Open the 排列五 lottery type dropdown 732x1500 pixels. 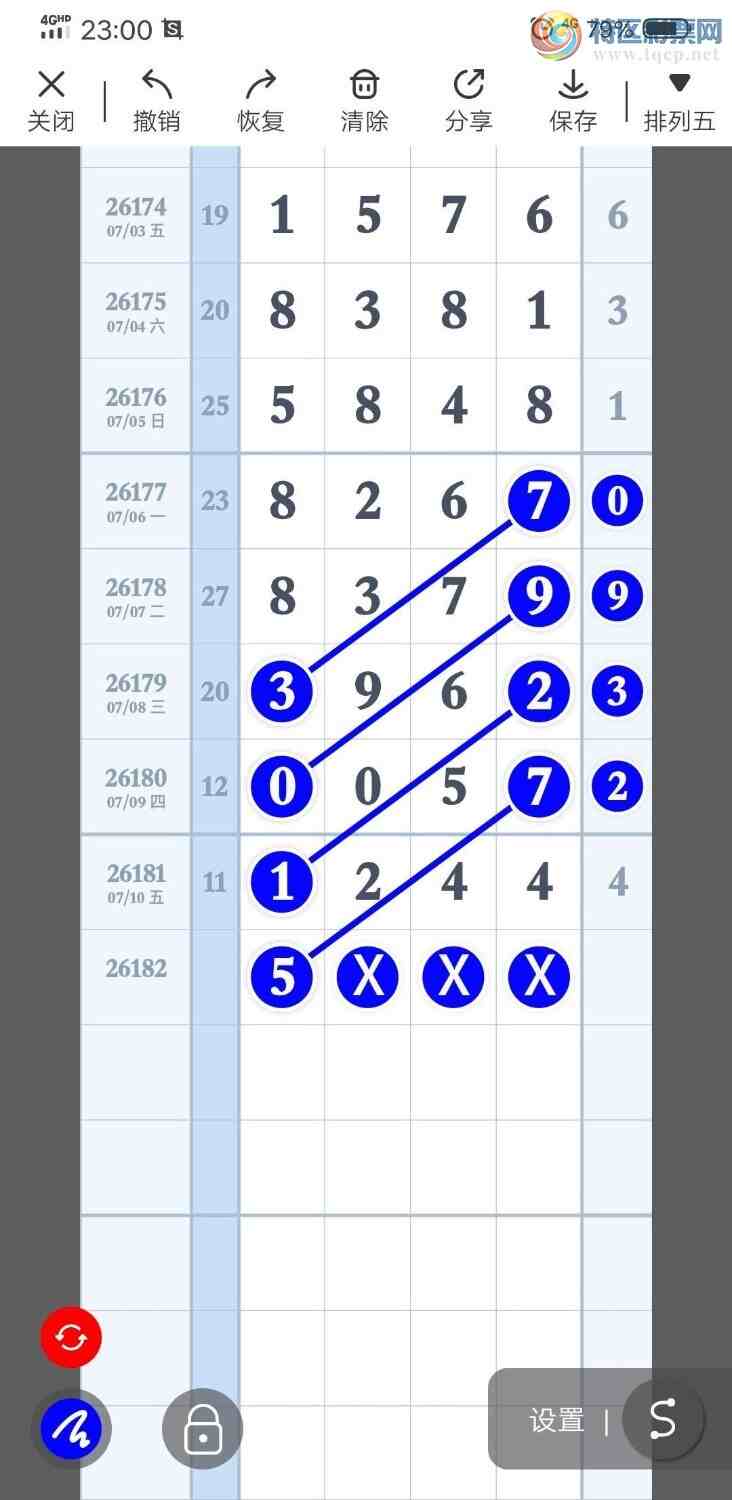pyautogui.click(x=680, y=101)
